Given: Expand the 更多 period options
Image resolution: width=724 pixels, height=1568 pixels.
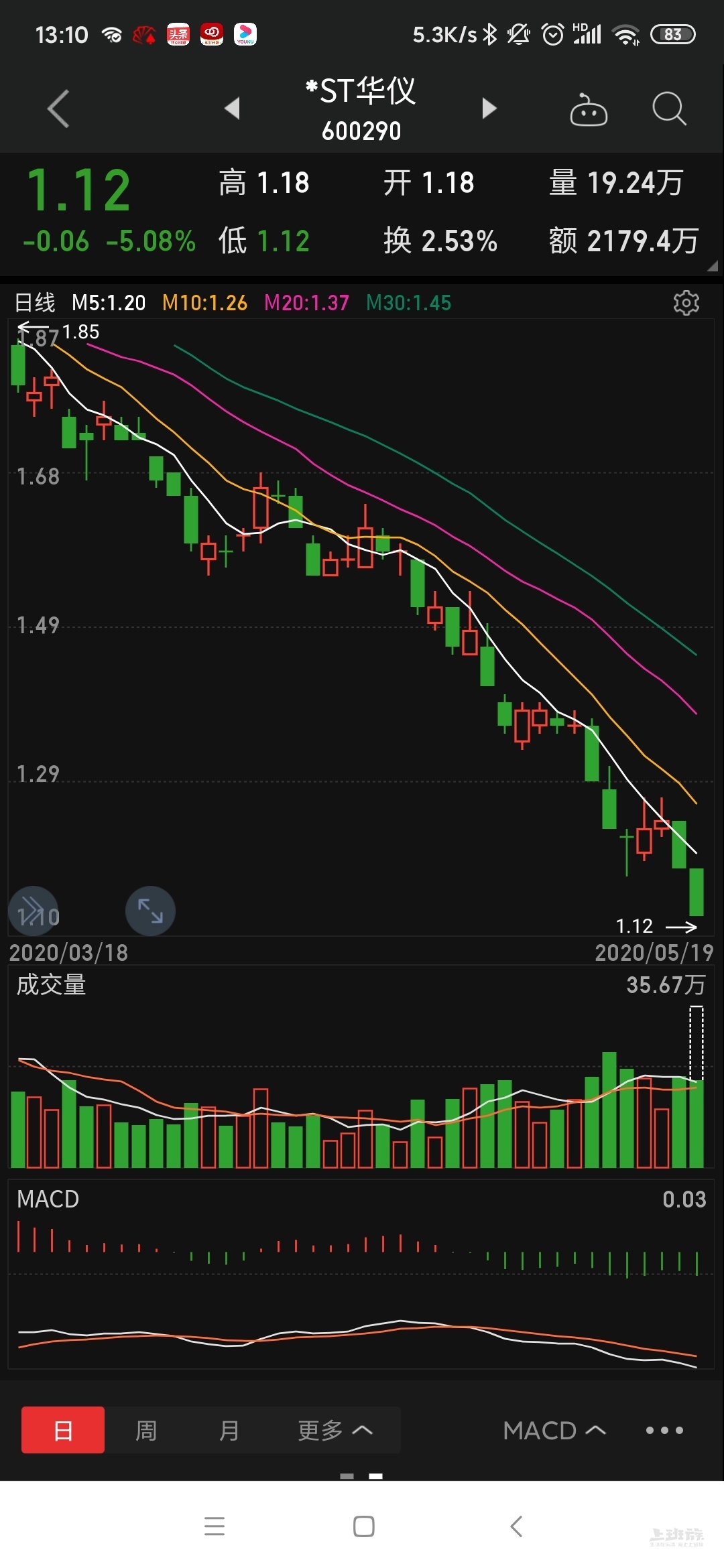Looking at the screenshot, I should coord(335,1430).
